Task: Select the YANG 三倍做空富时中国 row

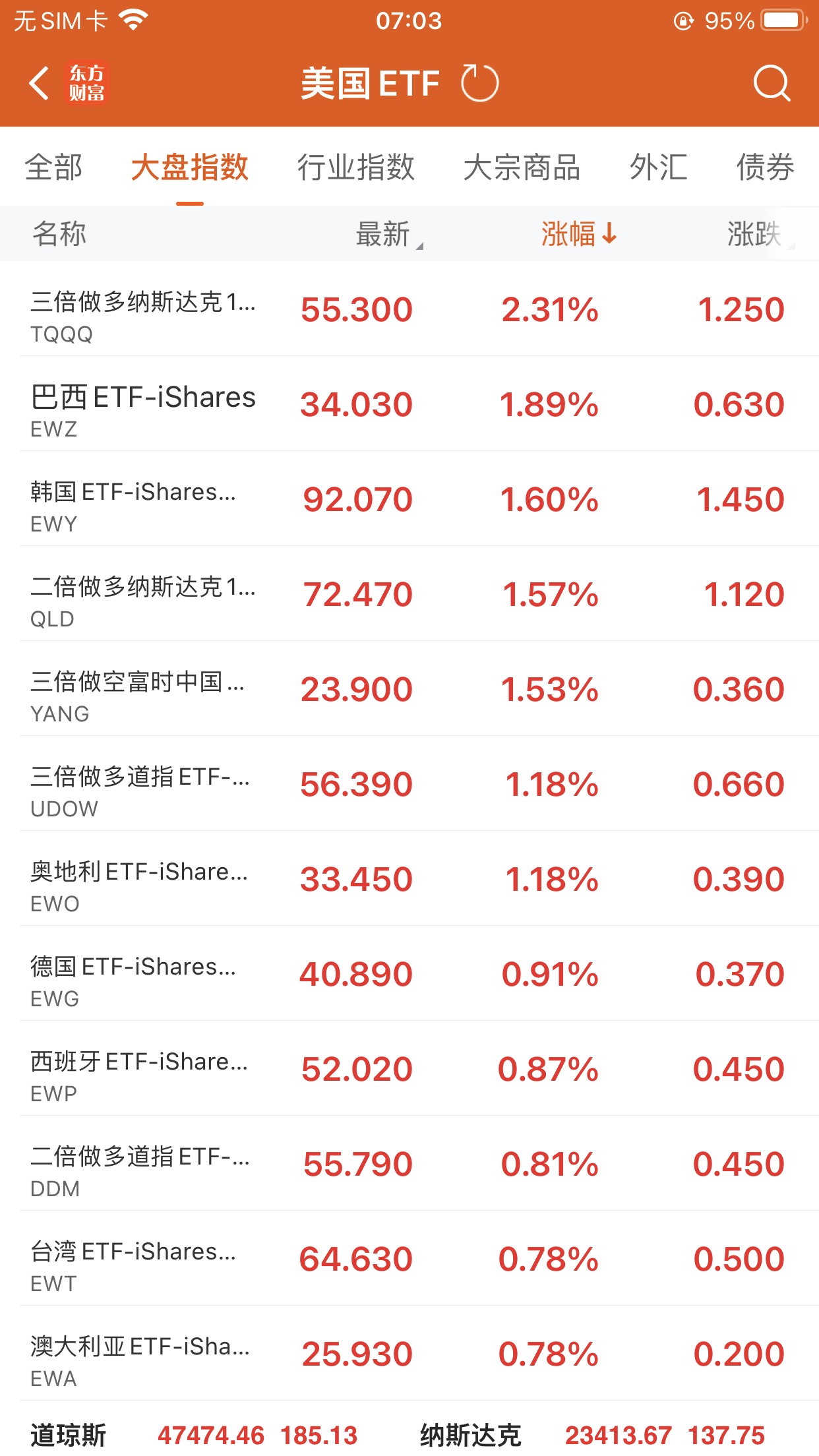Action: (409, 689)
